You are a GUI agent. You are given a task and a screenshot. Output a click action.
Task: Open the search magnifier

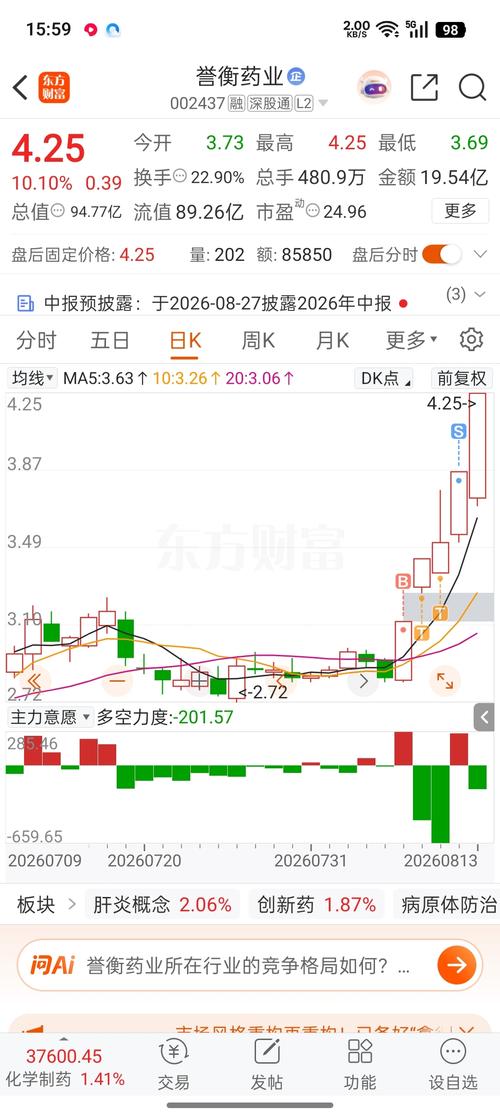[471, 88]
